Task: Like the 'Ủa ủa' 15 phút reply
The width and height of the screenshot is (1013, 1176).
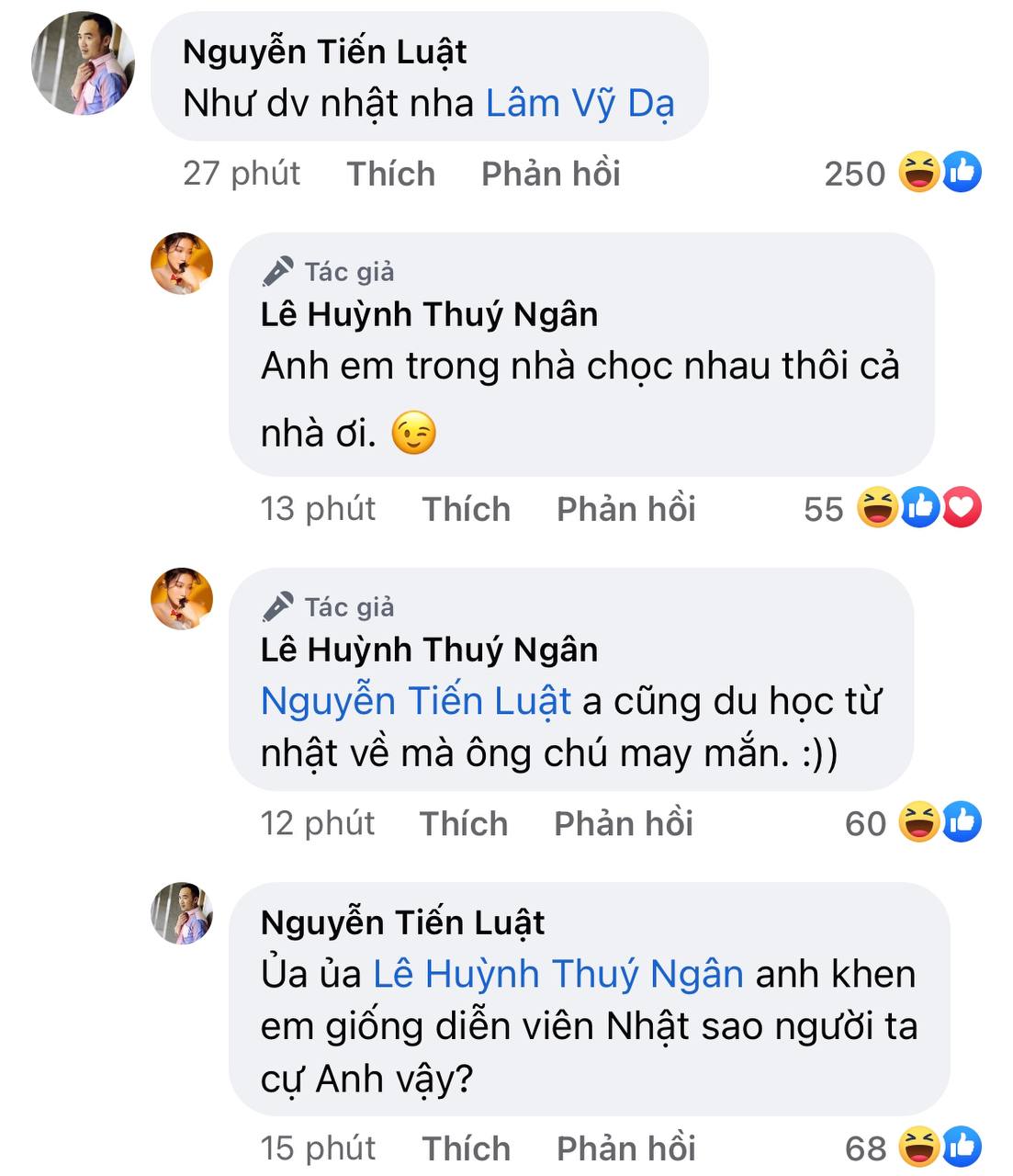Action: [466, 1148]
